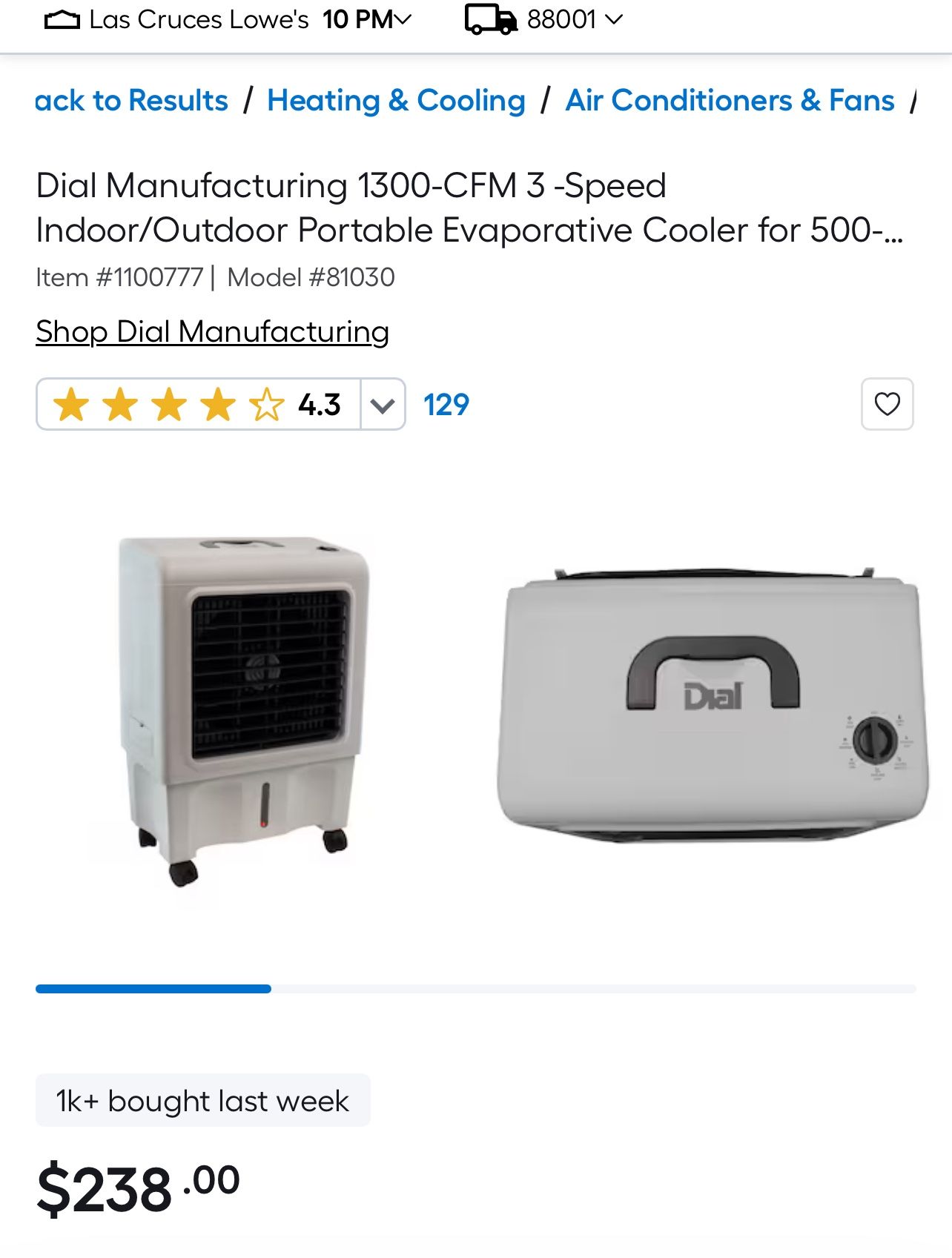Expand the store hours chevron near 10 PM
Viewport: 952px width, 1258px height.
click(x=401, y=19)
